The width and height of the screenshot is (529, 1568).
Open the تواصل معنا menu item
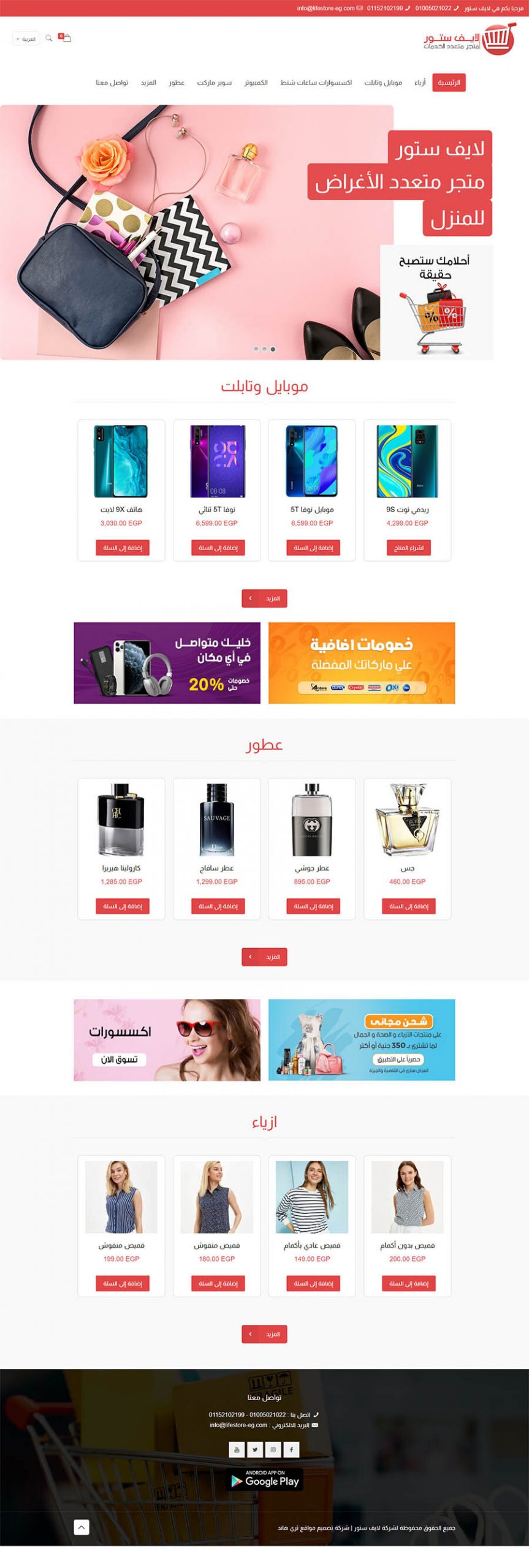coord(112,83)
